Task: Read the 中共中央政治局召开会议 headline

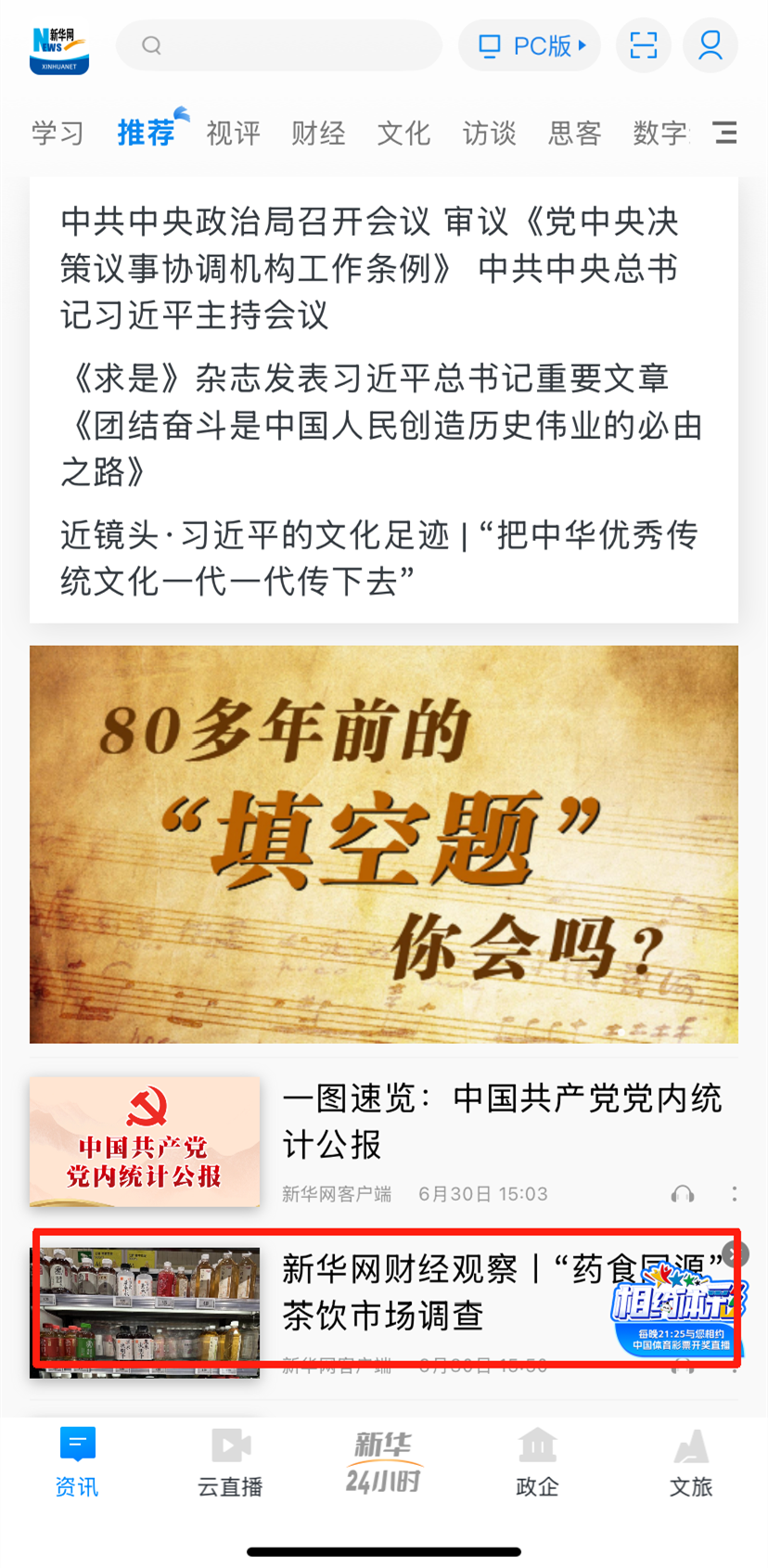Action: [x=371, y=268]
